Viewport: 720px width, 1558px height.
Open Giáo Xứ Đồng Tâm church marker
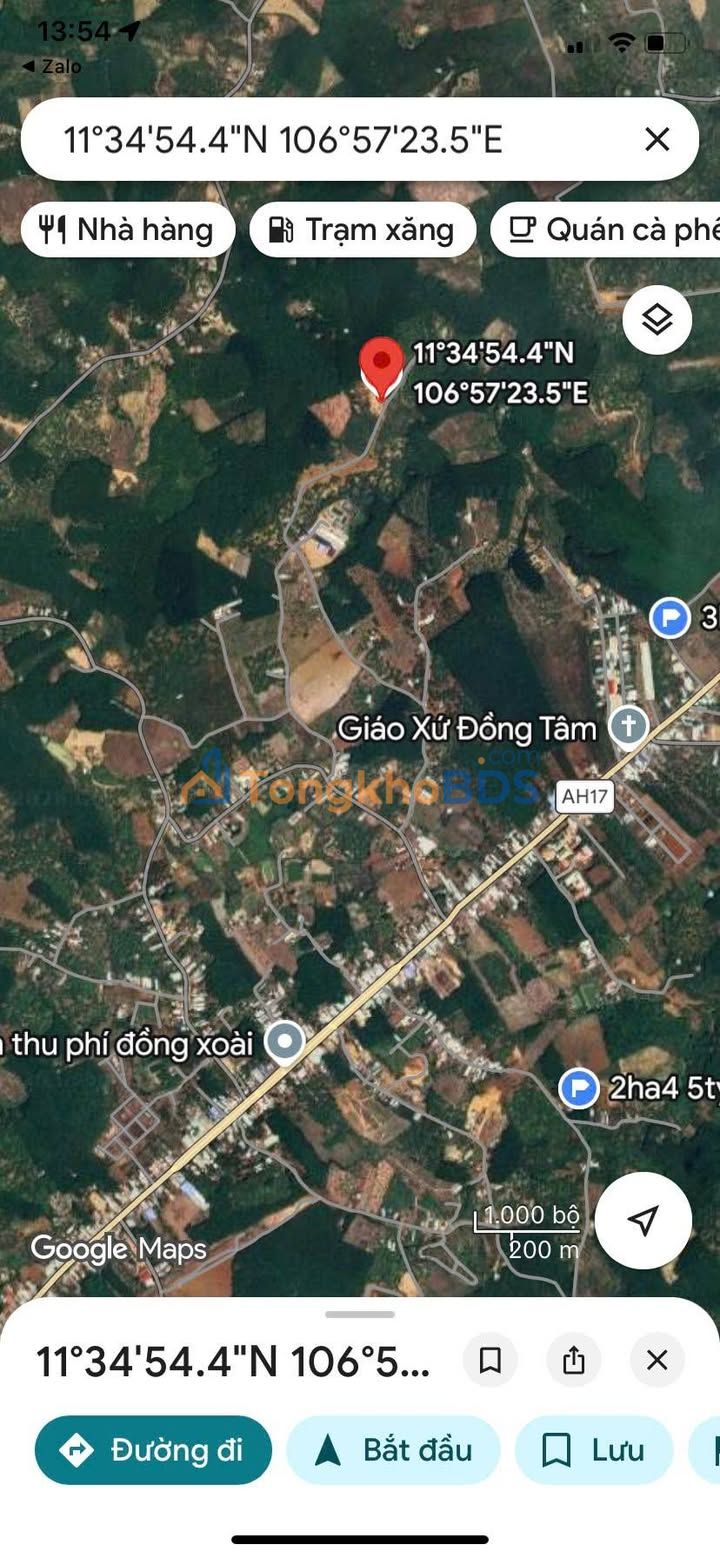tap(629, 727)
